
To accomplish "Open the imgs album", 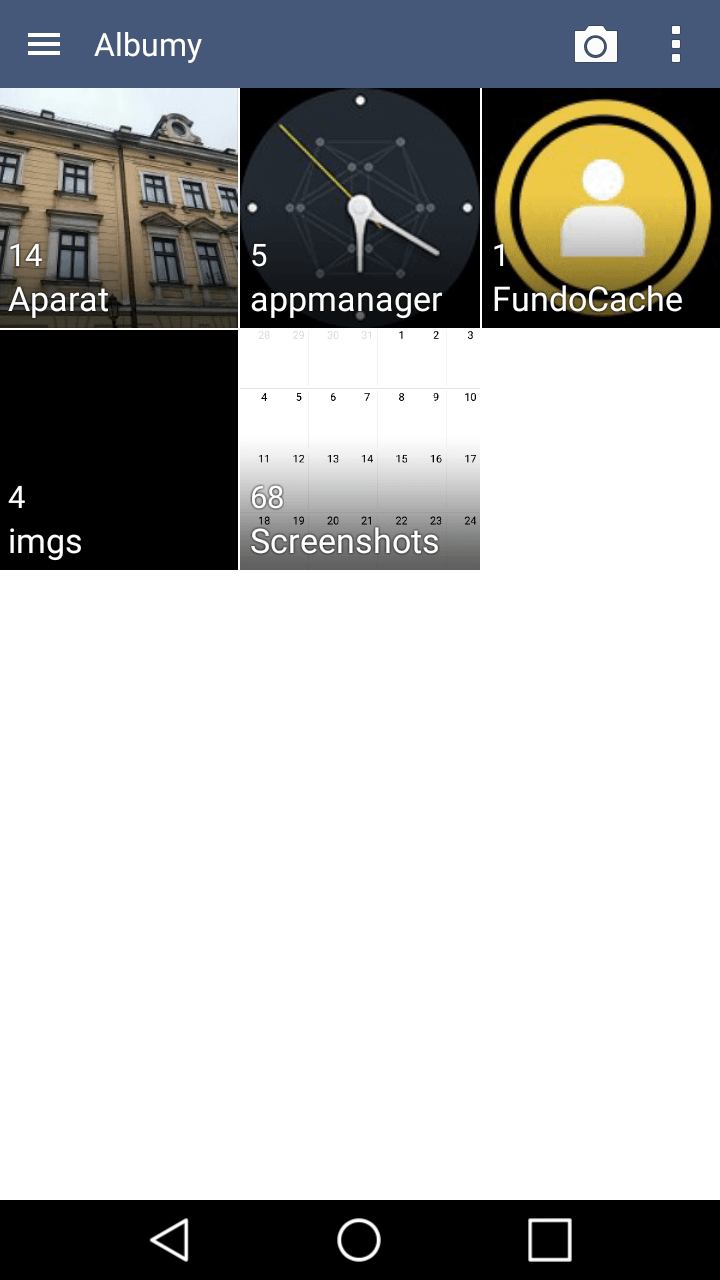I will pyautogui.click(x=119, y=450).
